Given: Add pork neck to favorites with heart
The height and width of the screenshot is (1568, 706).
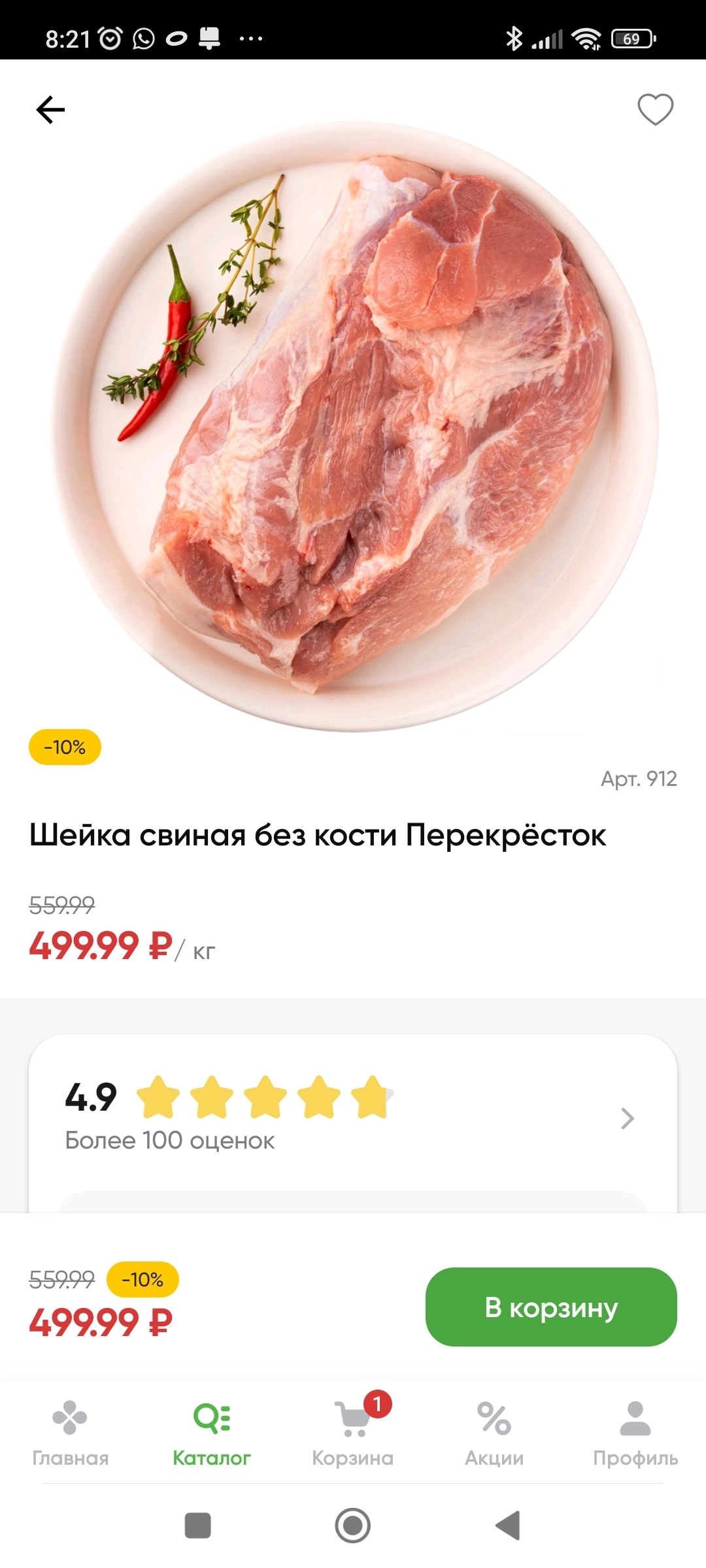Looking at the screenshot, I should click(655, 109).
